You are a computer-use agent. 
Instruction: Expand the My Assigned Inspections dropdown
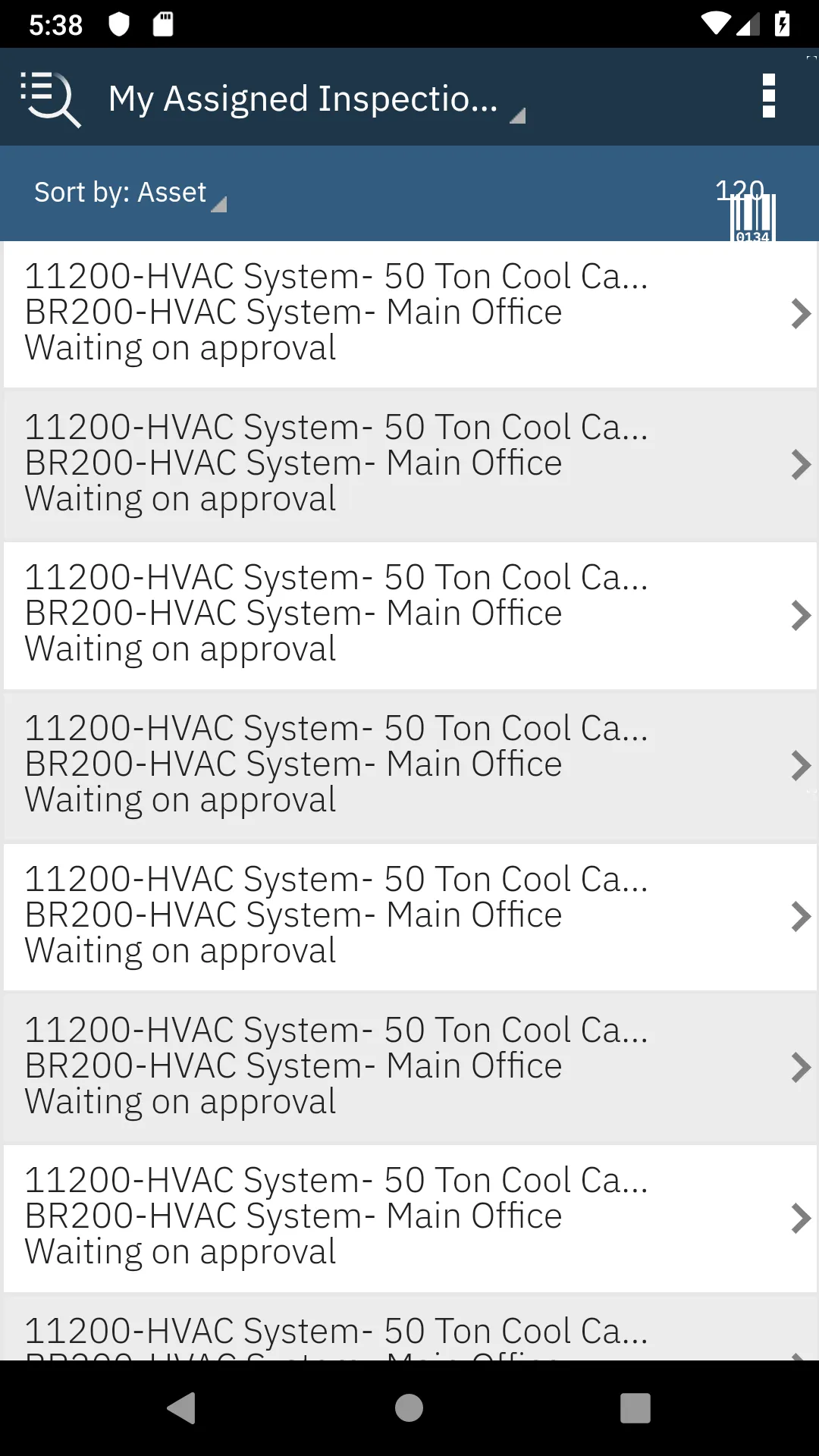click(x=317, y=100)
